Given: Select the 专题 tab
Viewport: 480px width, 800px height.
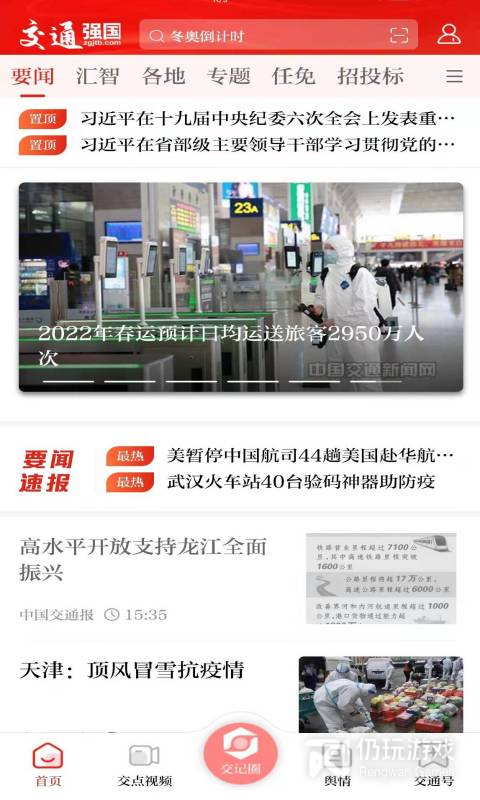Looking at the screenshot, I should (229, 76).
